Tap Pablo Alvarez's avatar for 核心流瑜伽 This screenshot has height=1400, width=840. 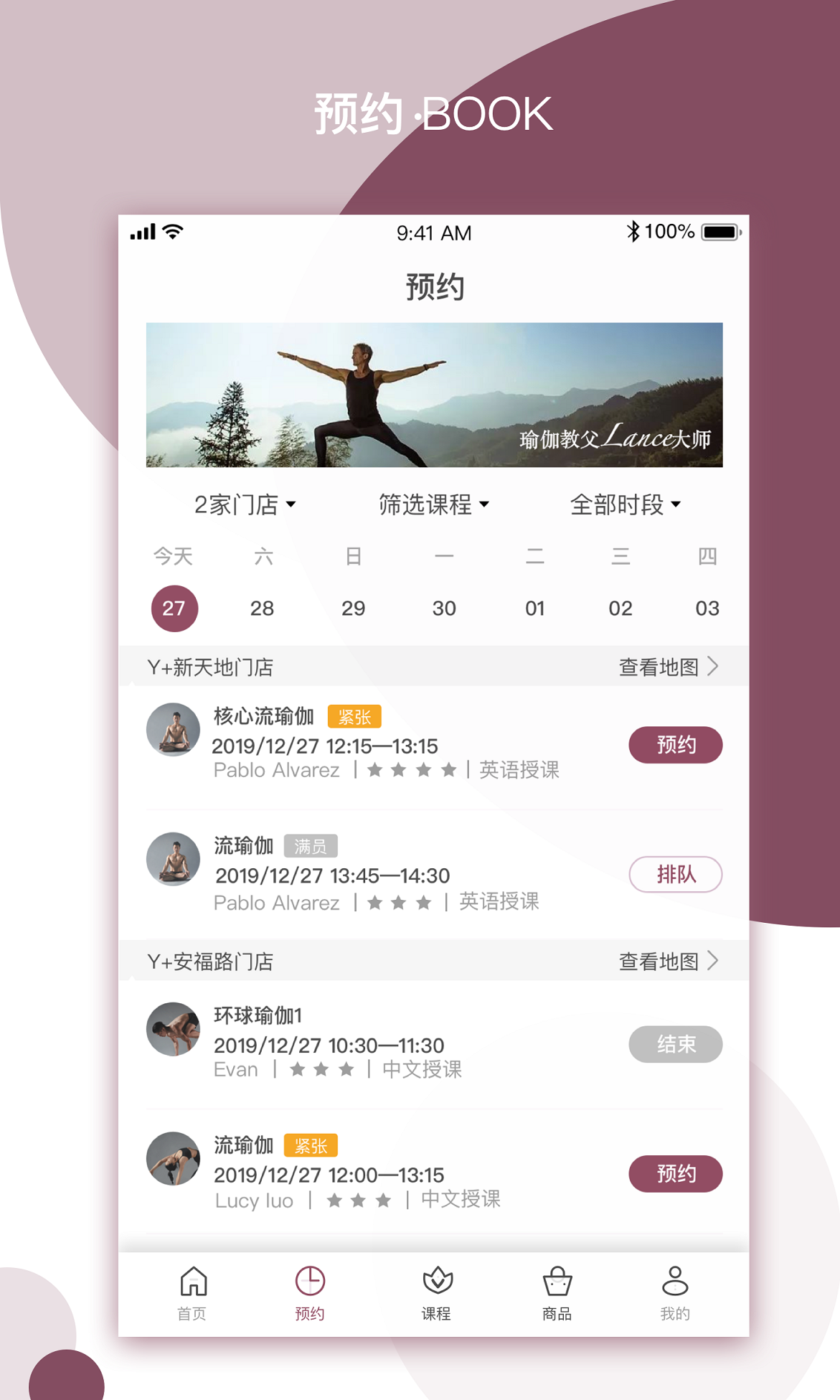pyautogui.click(x=173, y=730)
